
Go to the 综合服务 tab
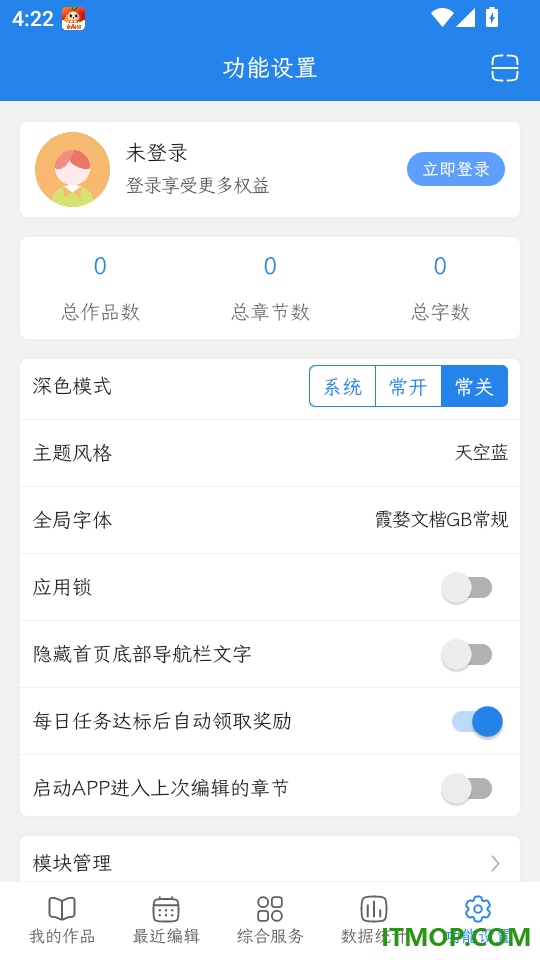(x=270, y=920)
